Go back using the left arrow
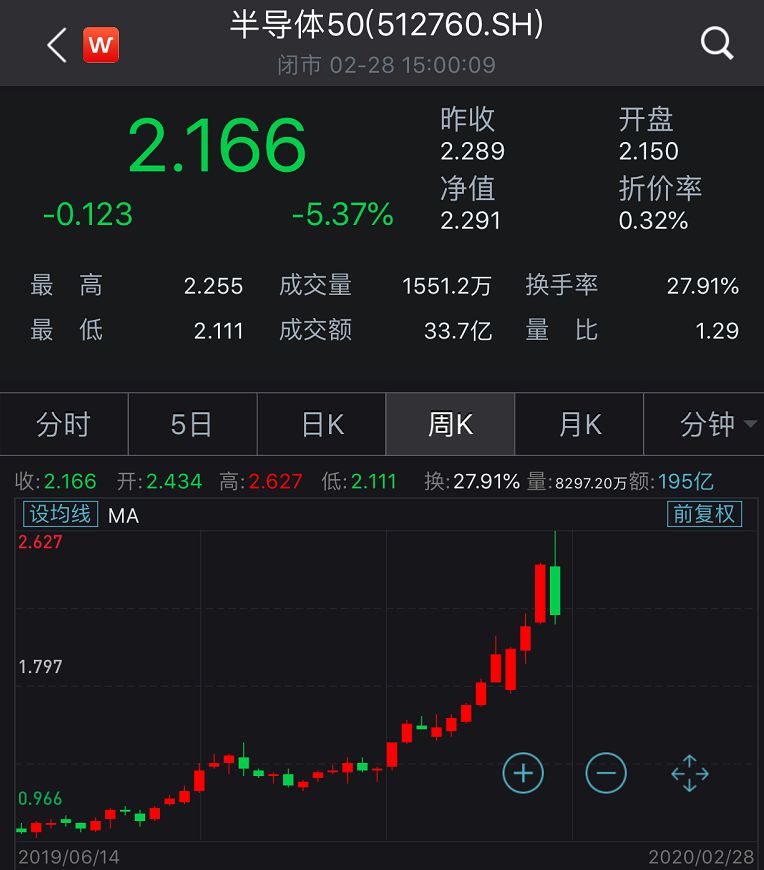 pos(51,45)
